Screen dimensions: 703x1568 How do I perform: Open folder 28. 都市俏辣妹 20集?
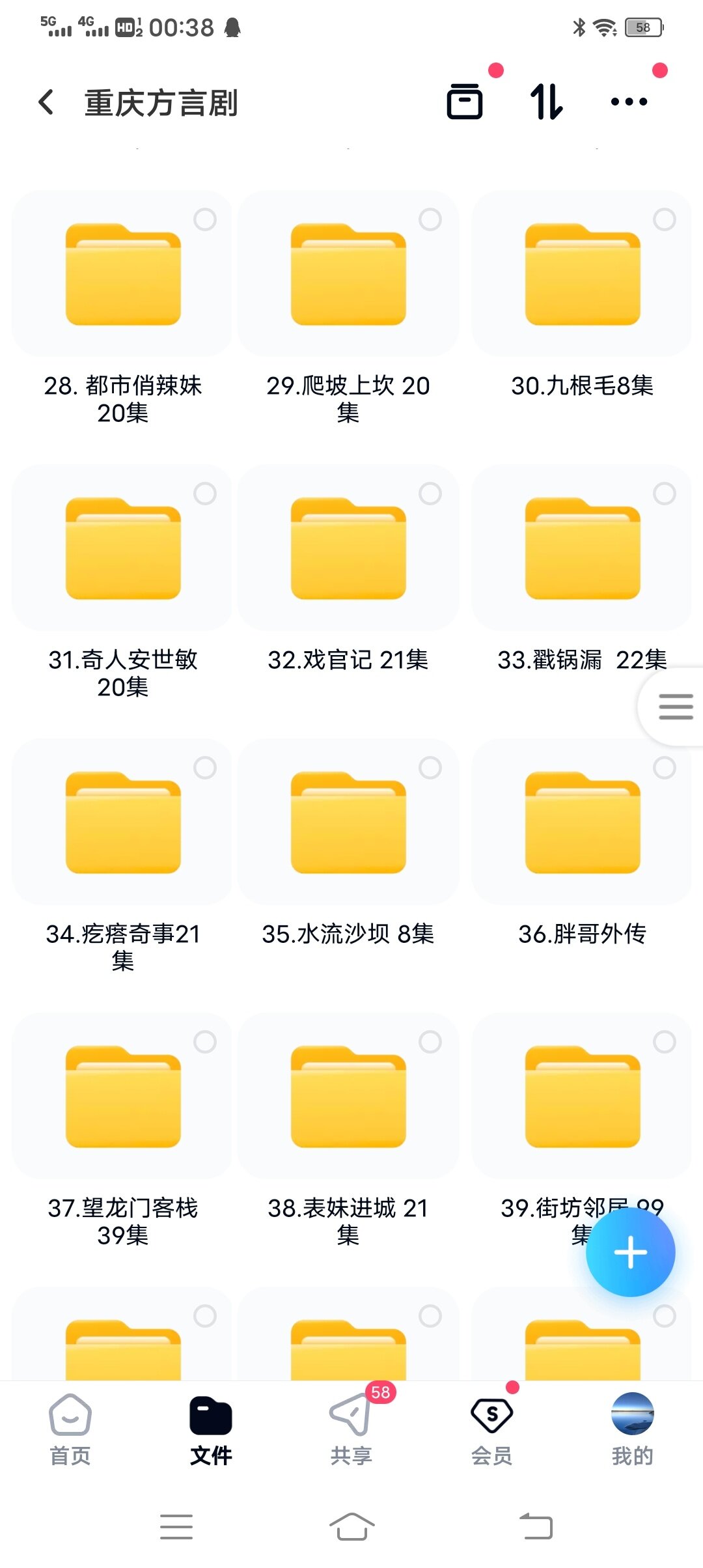click(x=123, y=275)
